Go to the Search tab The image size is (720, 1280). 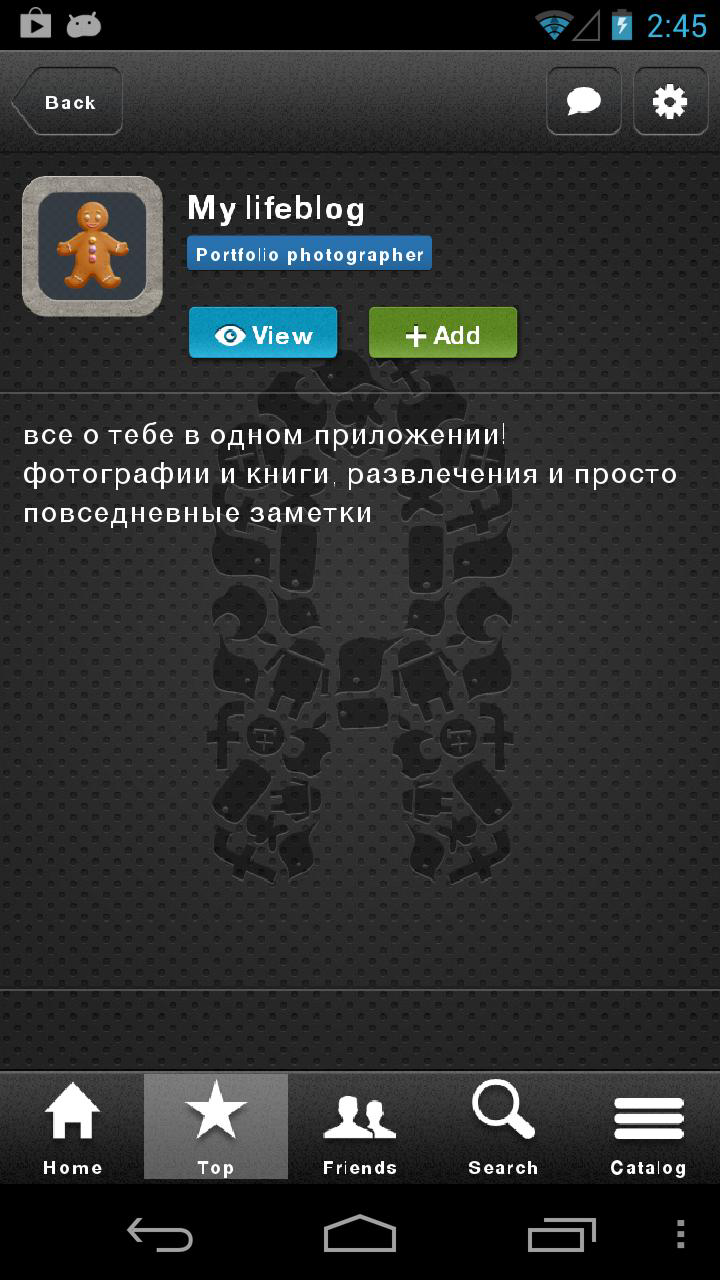[x=503, y=1128]
